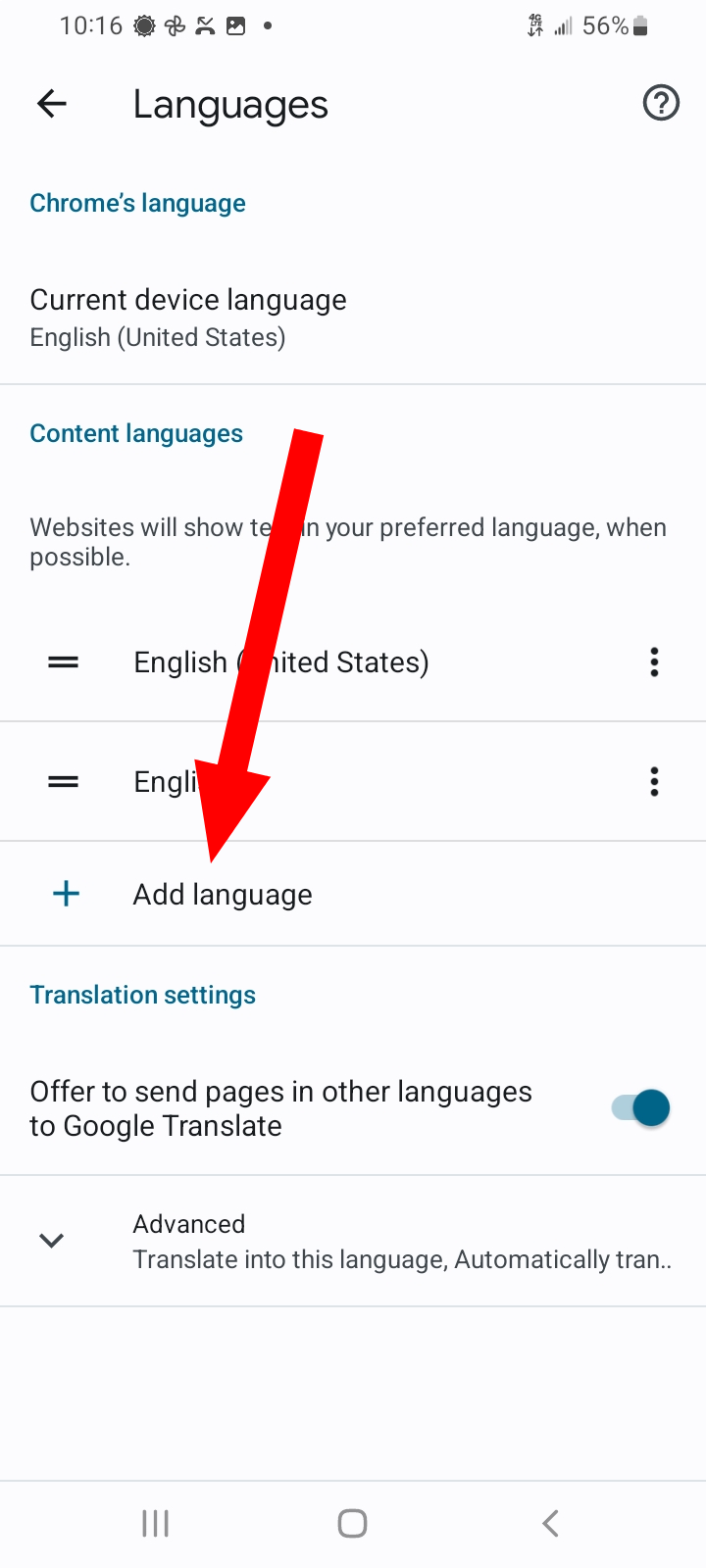The width and height of the screenshot is (706, 1568).
Task: Tap the Recents button in the navigation bar
Action: point(154,1523)
